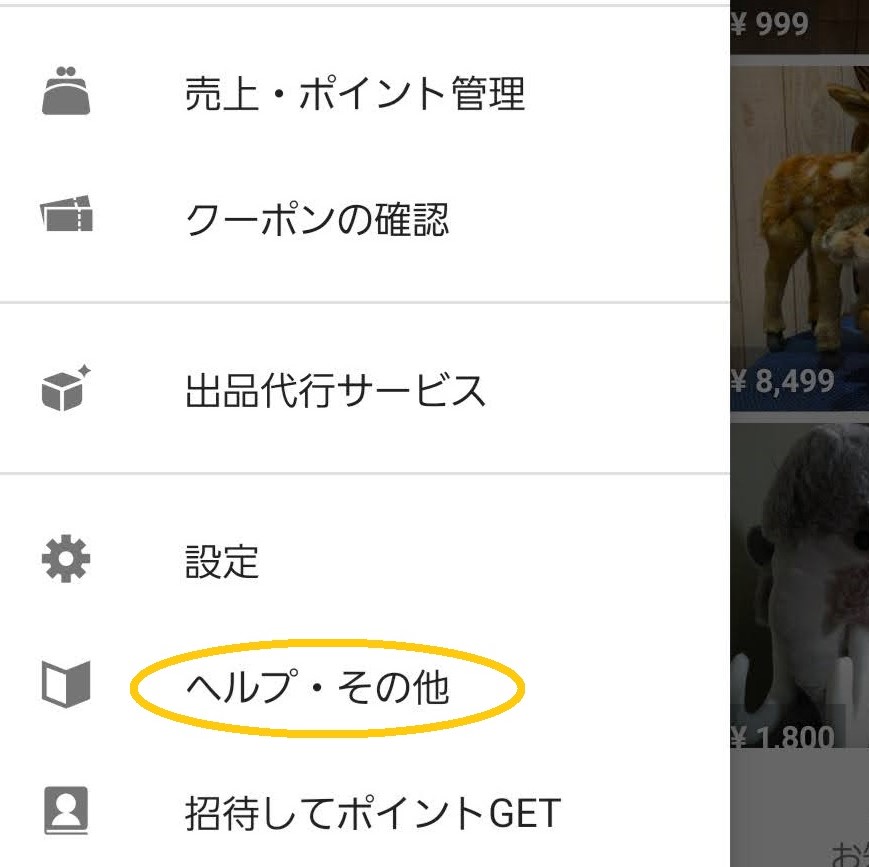
Task: Open 売上・ポイント管理 menu item
Action: pos(354,94)
